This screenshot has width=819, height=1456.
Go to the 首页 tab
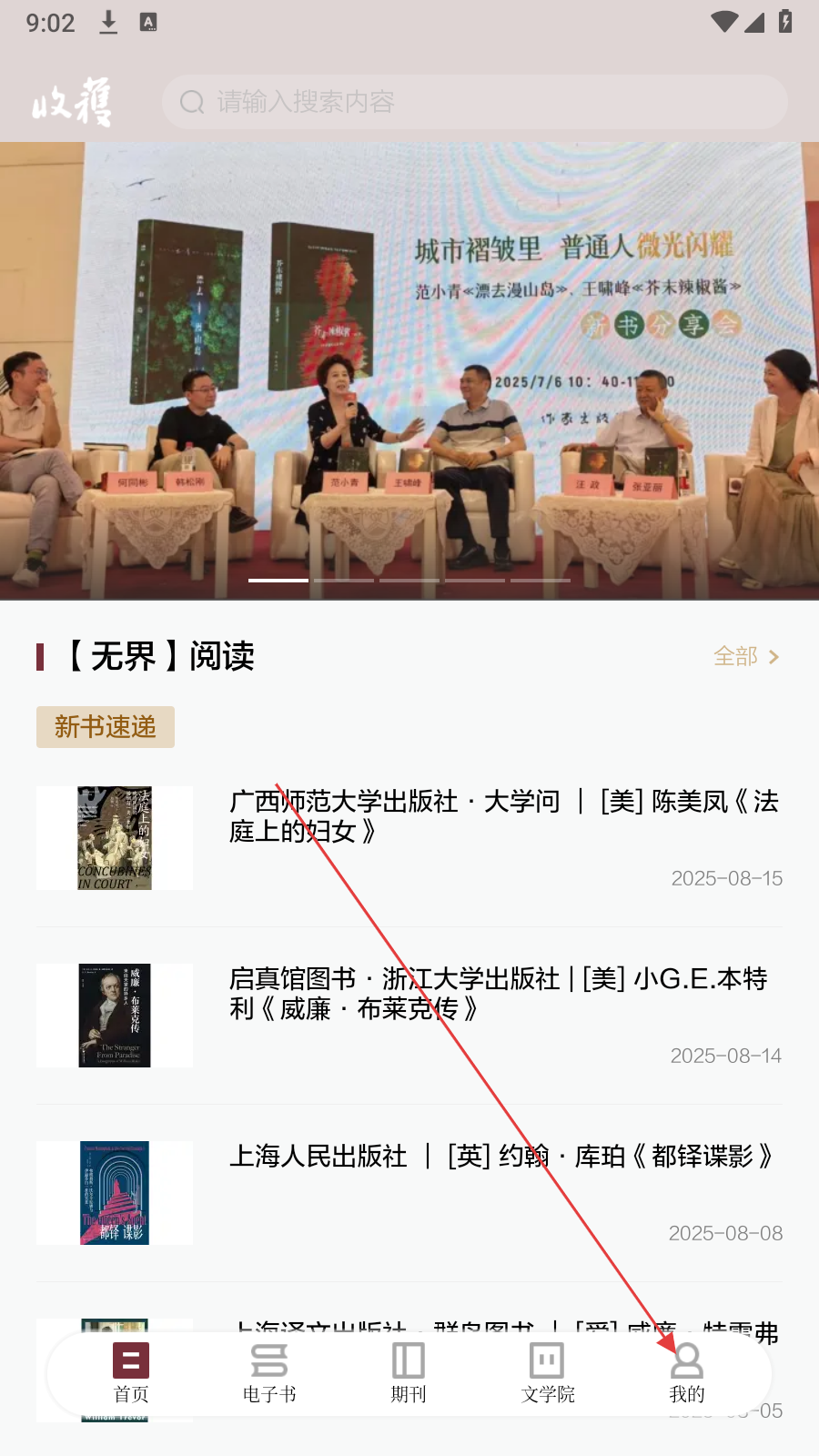[x=131, y=1373]
